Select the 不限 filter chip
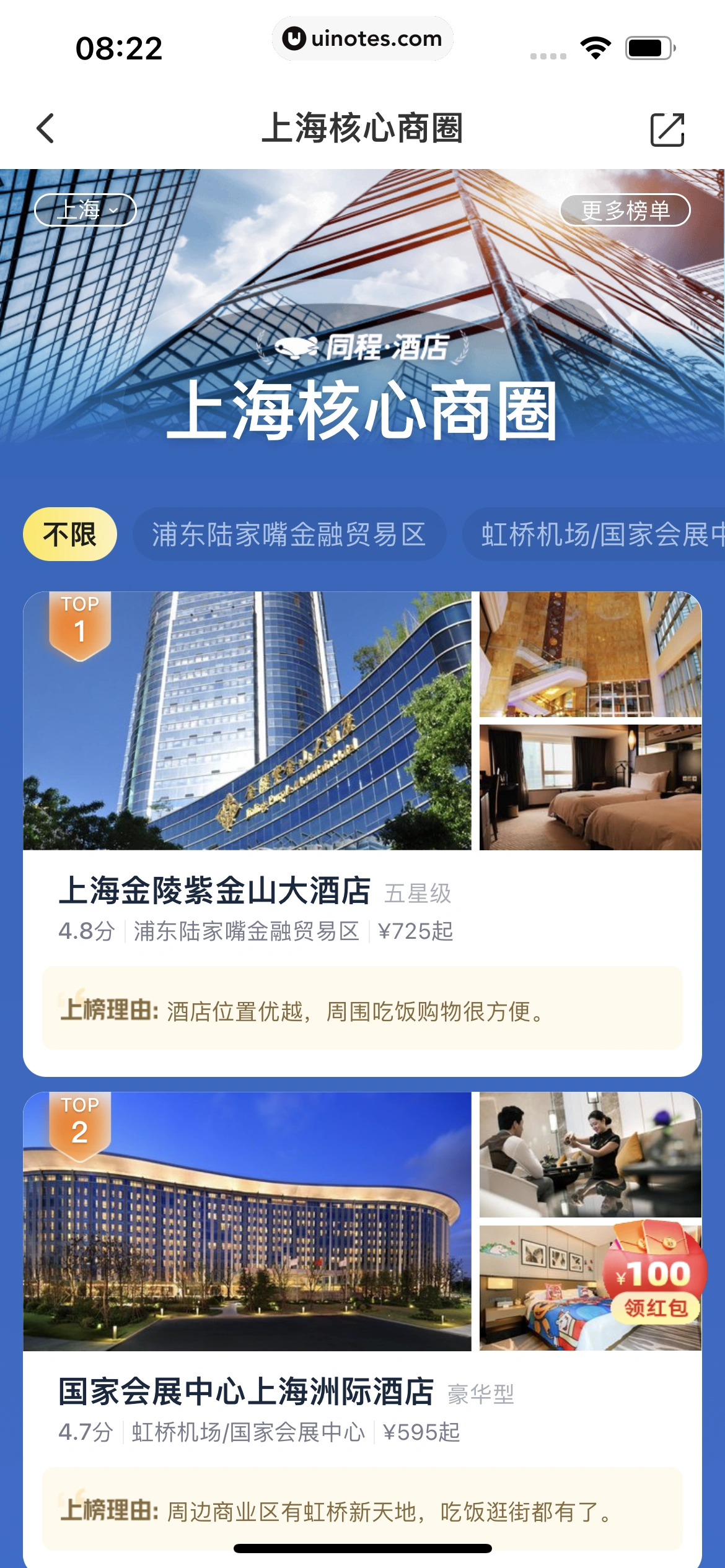The width and height of the screenshot is (725, 1568). (x=69, y=534)
